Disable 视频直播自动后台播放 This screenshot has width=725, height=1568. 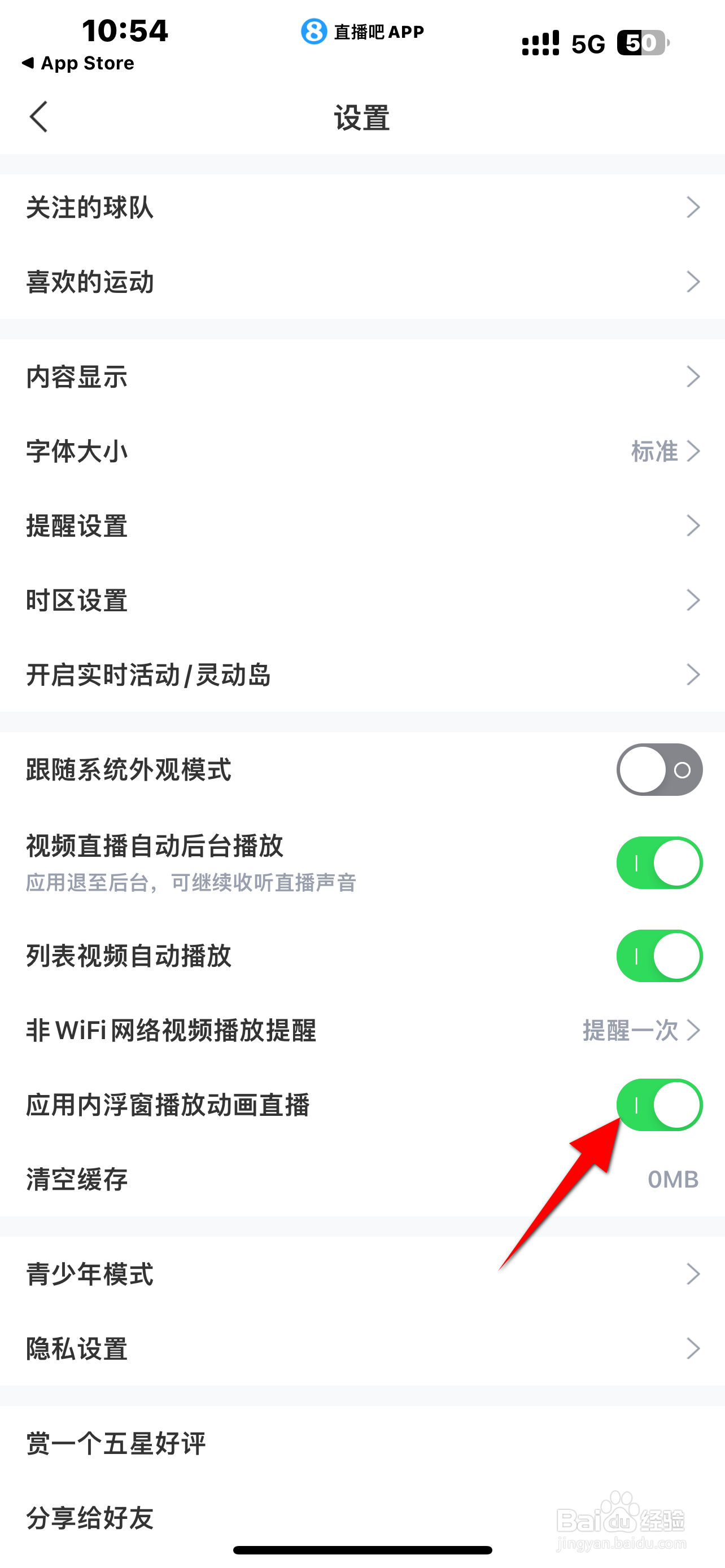(x=658, y=862)
